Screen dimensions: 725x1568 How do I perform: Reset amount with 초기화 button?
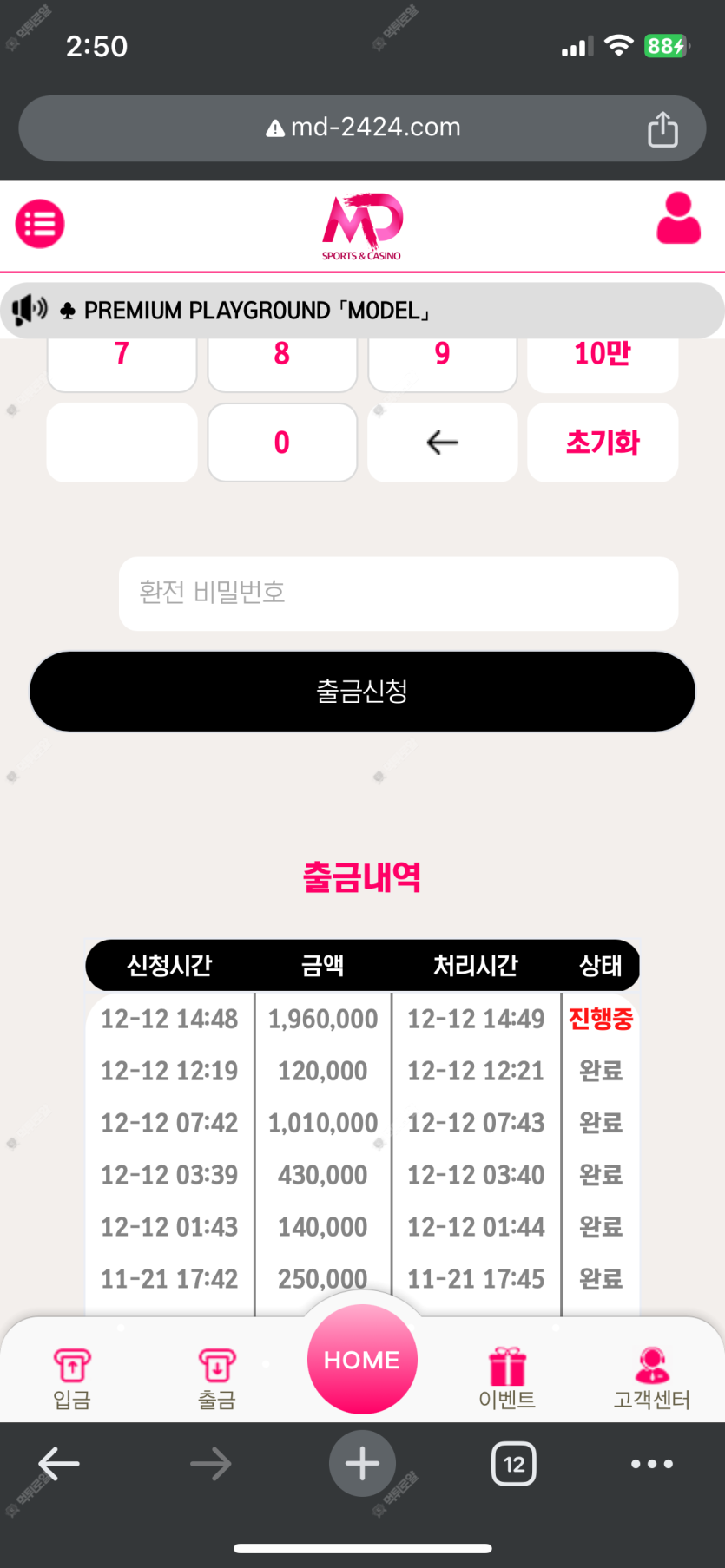pyautogui.click(x=602, y=443)
